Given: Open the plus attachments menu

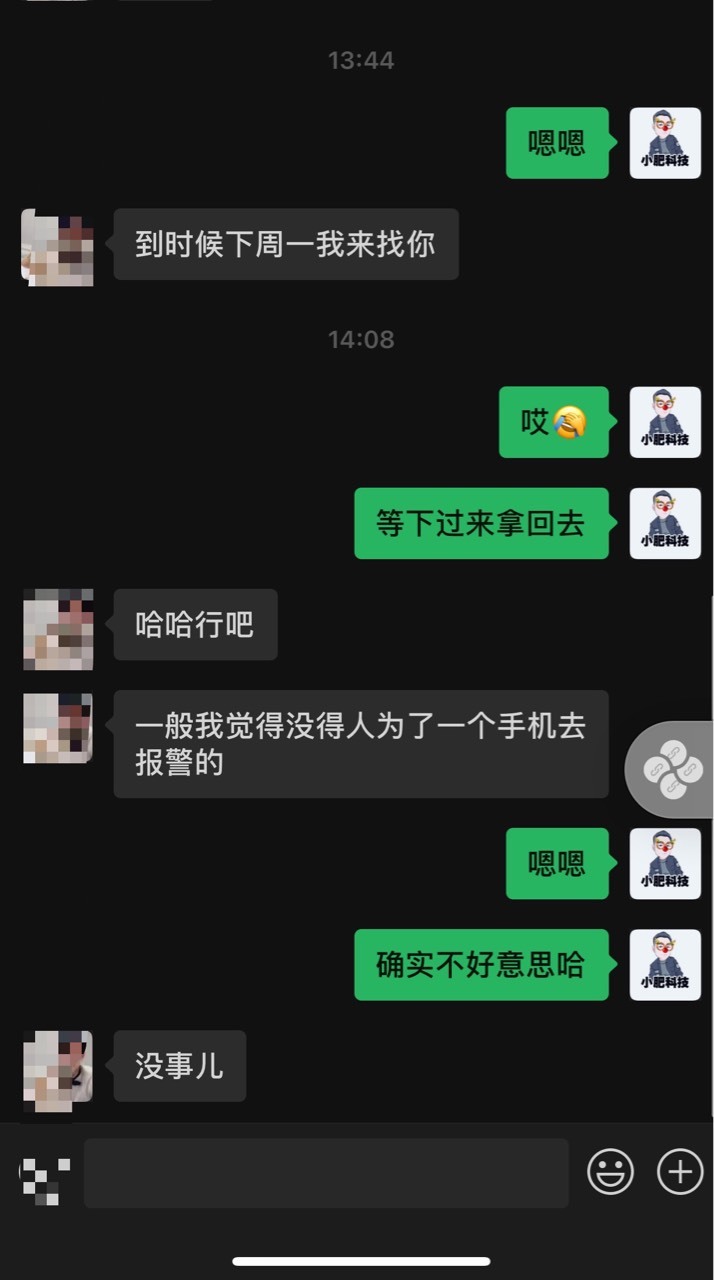Looking at the screenshot, I should (680, 1171).
